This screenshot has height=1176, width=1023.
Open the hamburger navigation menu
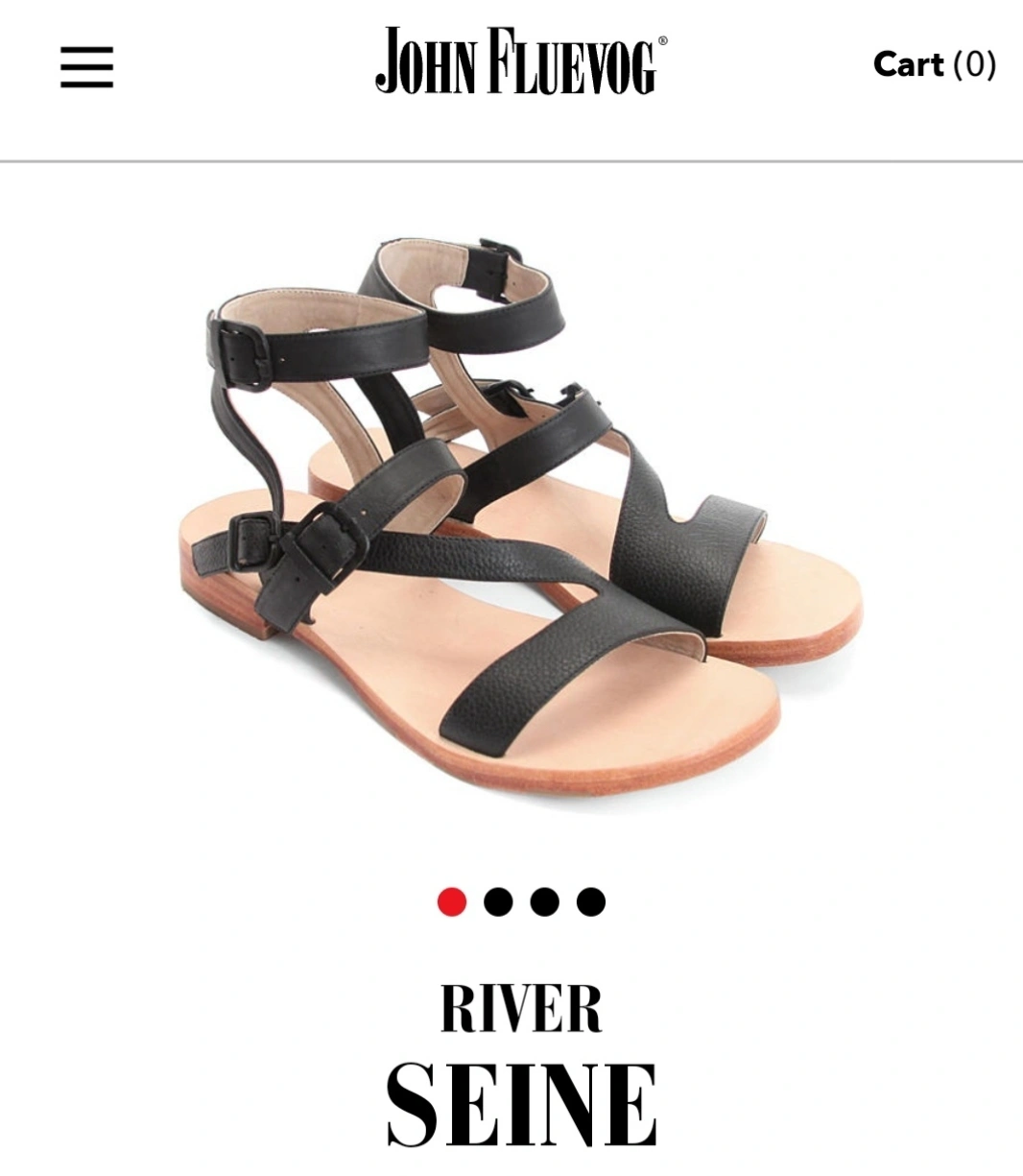coord(86,66)
